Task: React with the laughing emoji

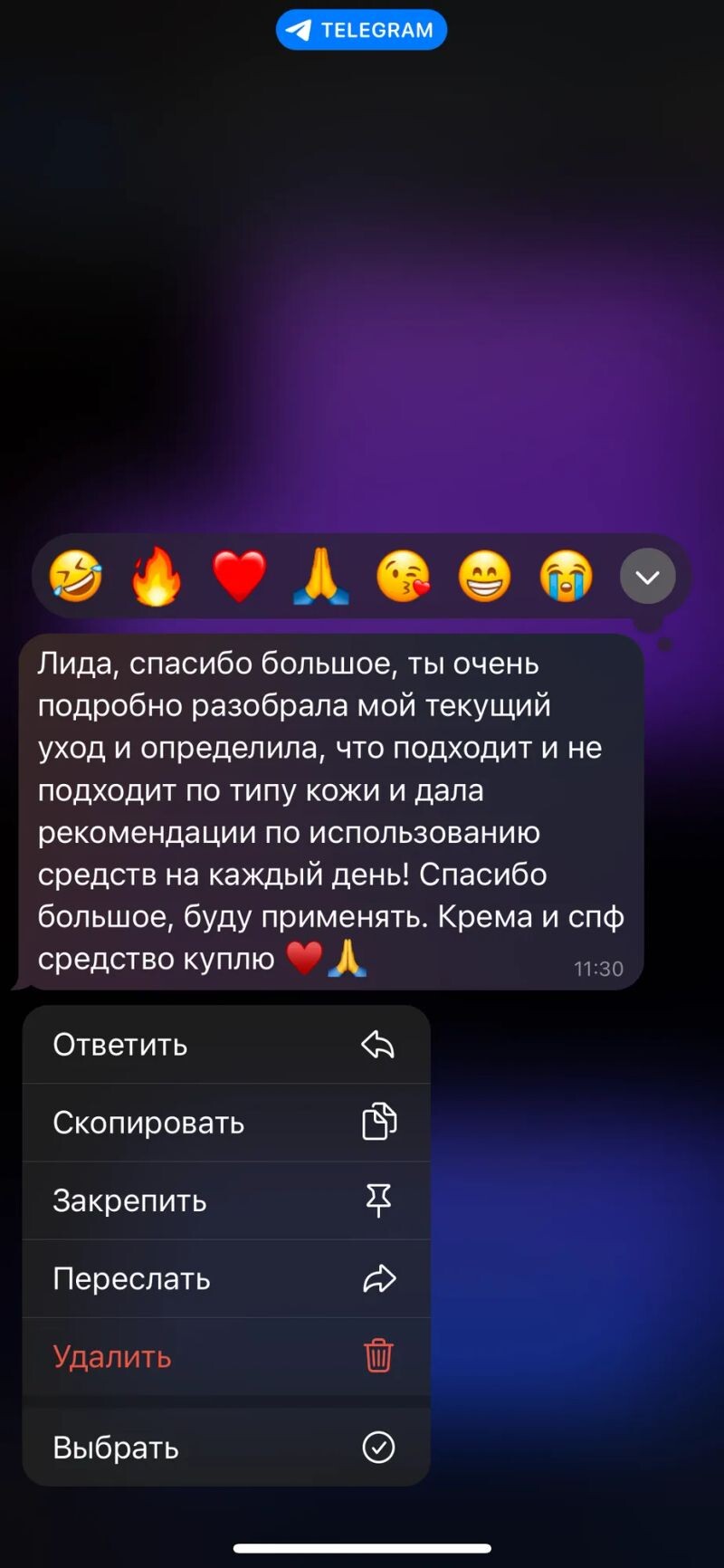Action: [x=76, y=577]
